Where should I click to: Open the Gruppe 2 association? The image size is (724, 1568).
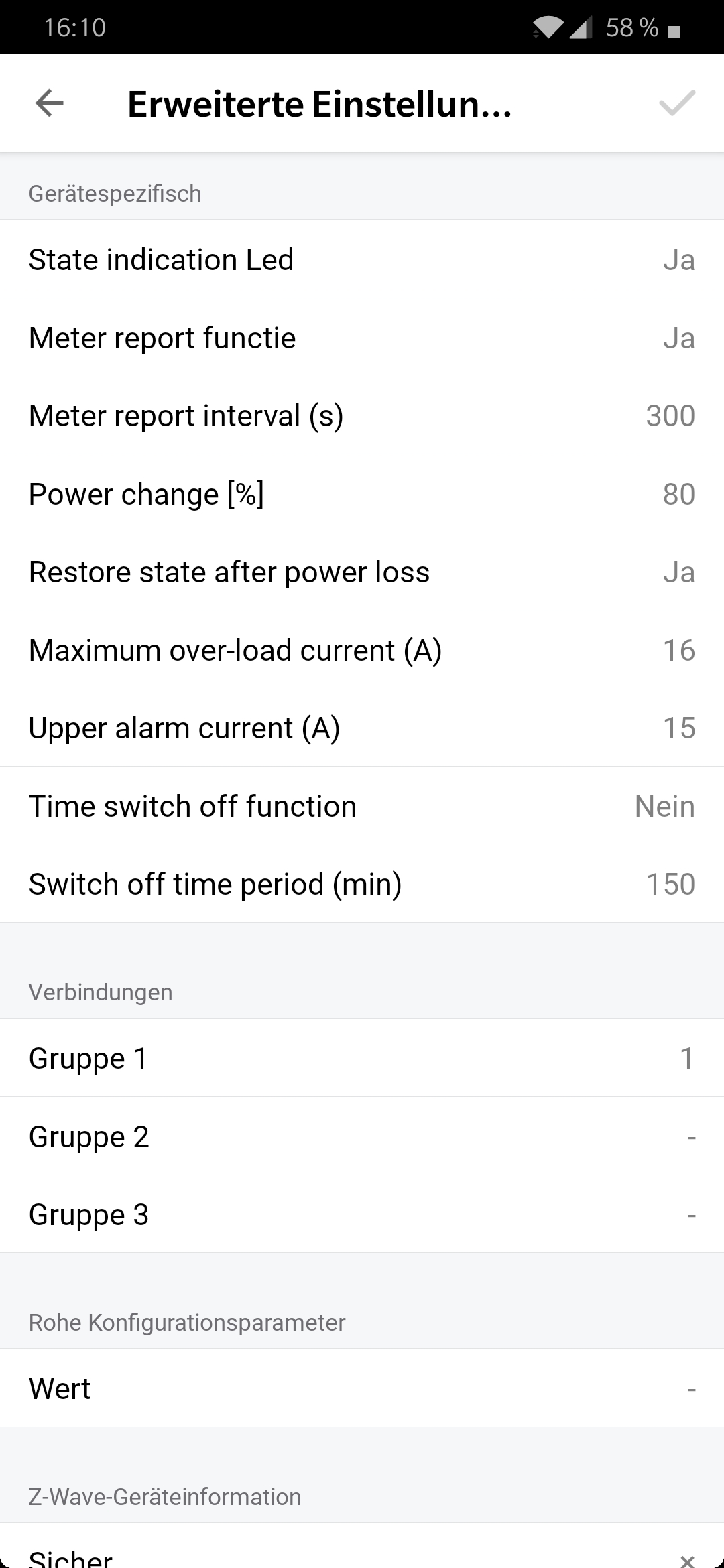[x=362, y=1136]
